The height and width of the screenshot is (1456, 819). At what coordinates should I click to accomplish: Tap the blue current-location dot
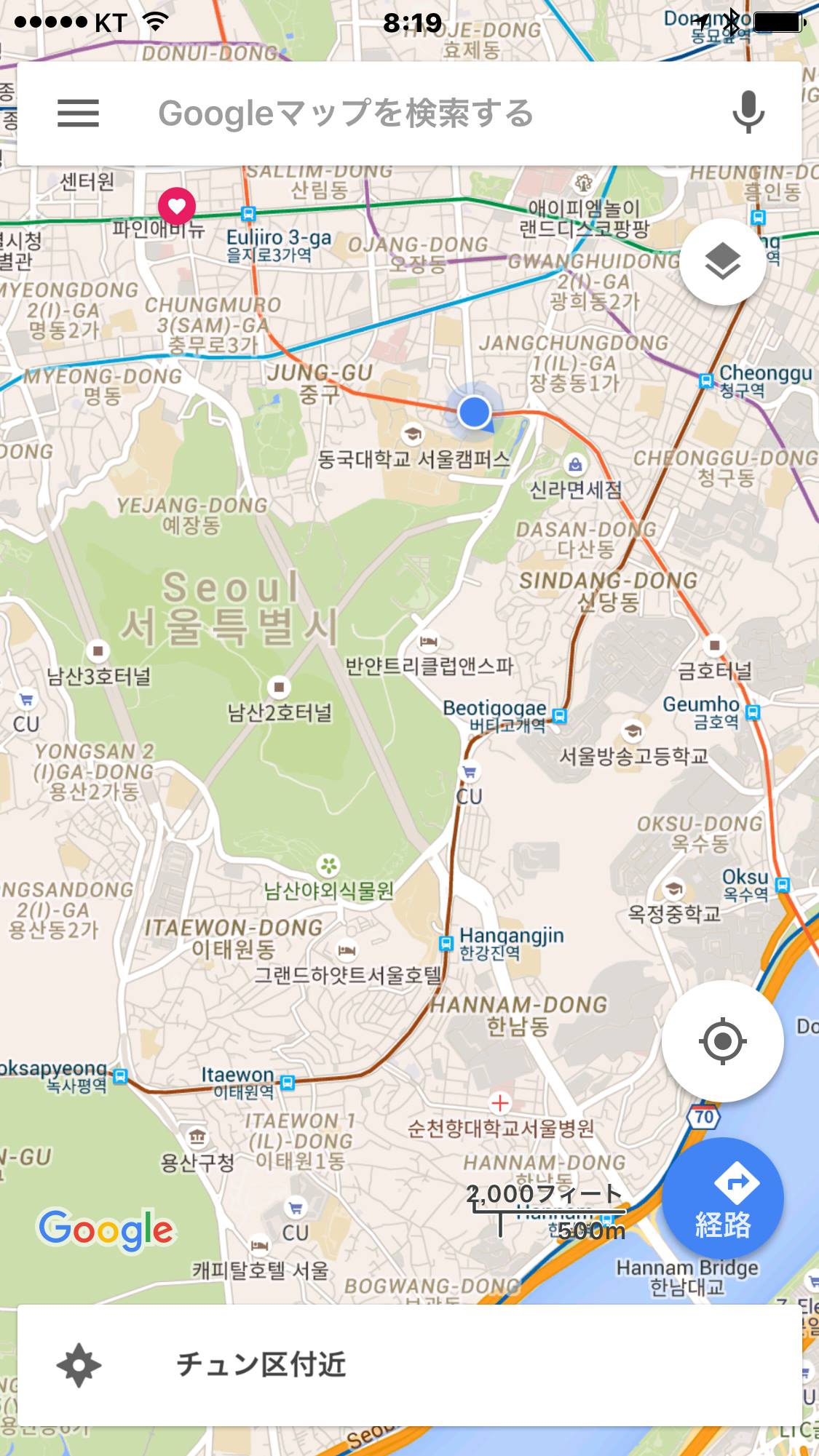[475, 412]
